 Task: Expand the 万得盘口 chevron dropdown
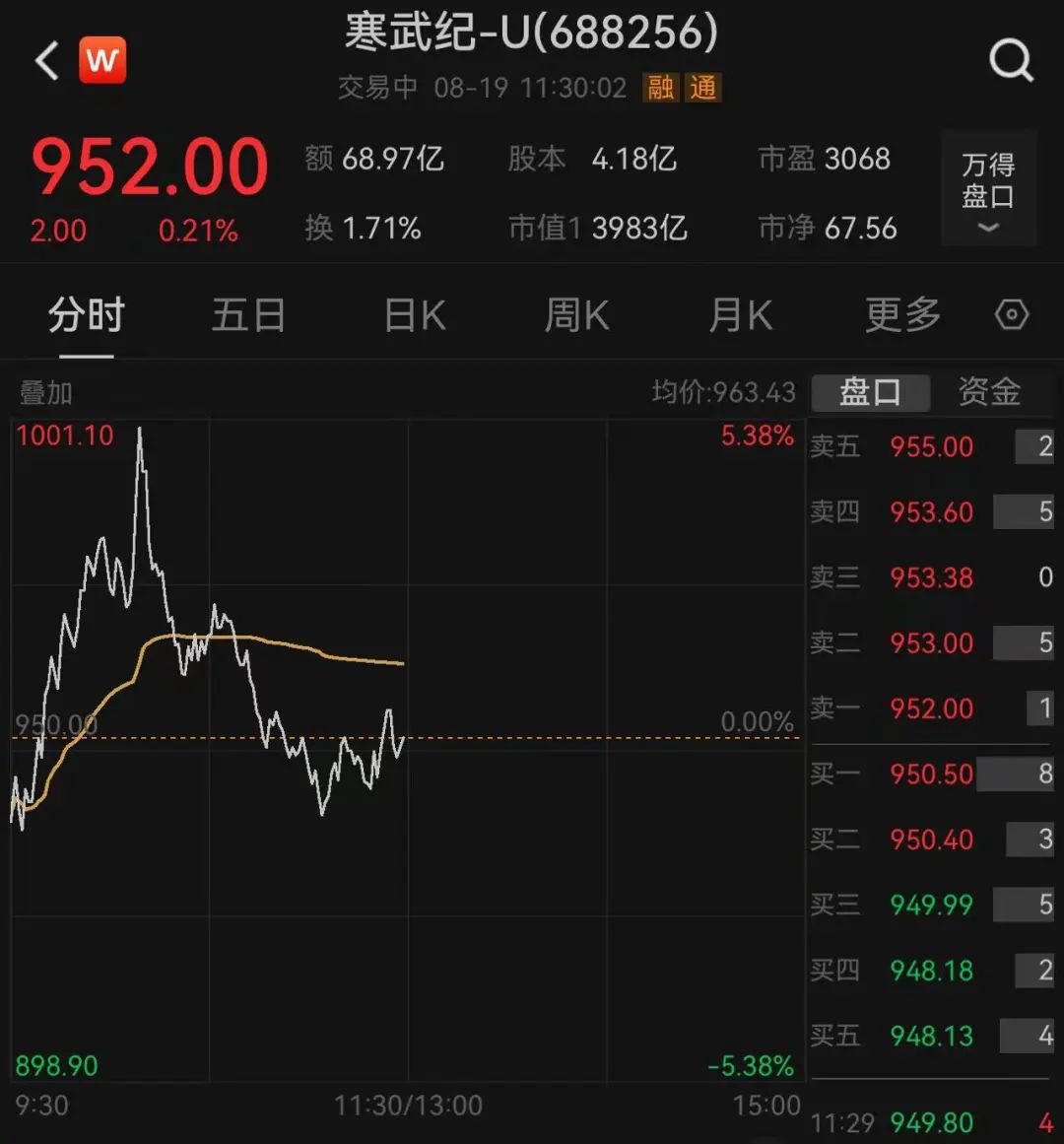(x=988, y=229)
